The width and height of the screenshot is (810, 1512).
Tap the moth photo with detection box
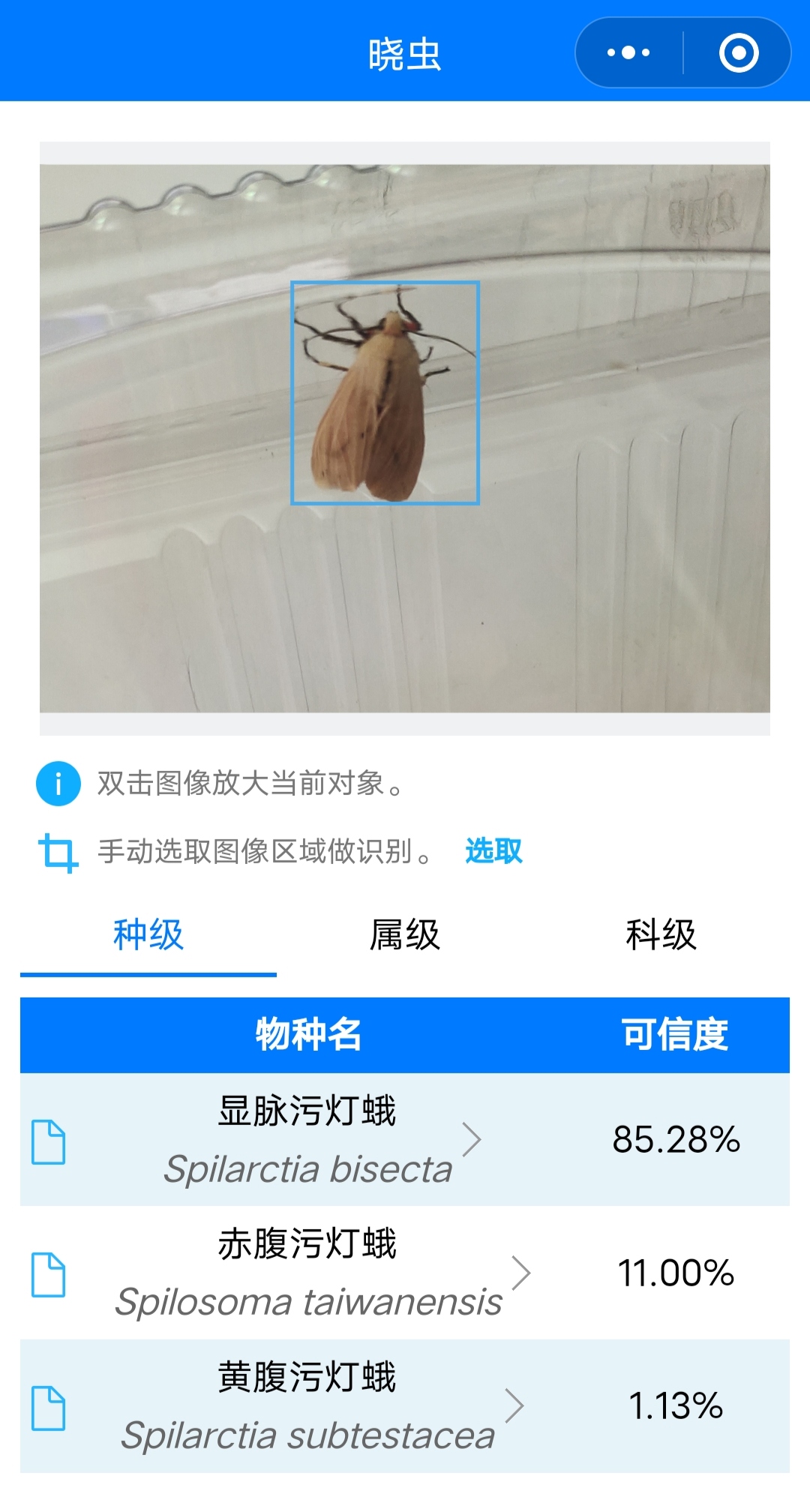[385, 393]
